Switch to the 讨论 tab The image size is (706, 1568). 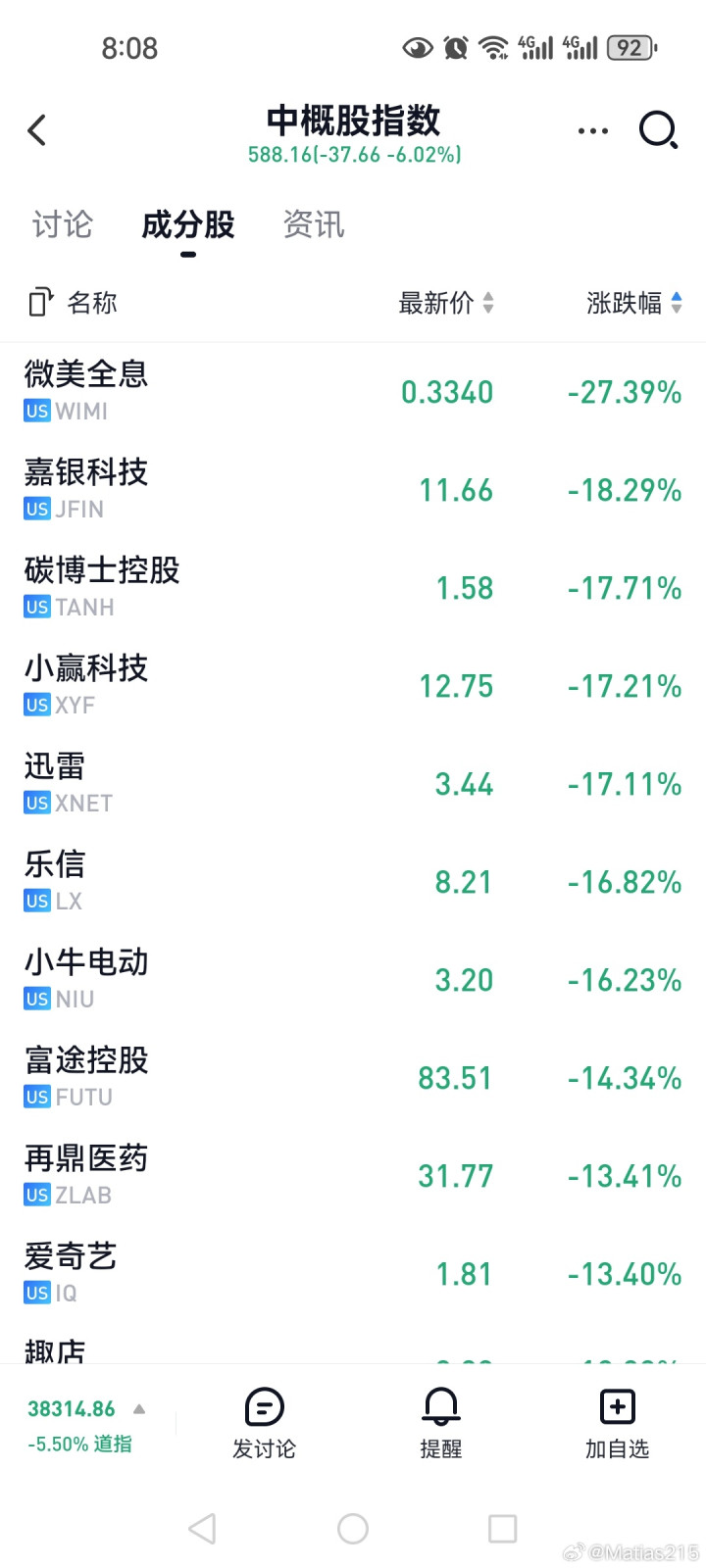point(62,225)
